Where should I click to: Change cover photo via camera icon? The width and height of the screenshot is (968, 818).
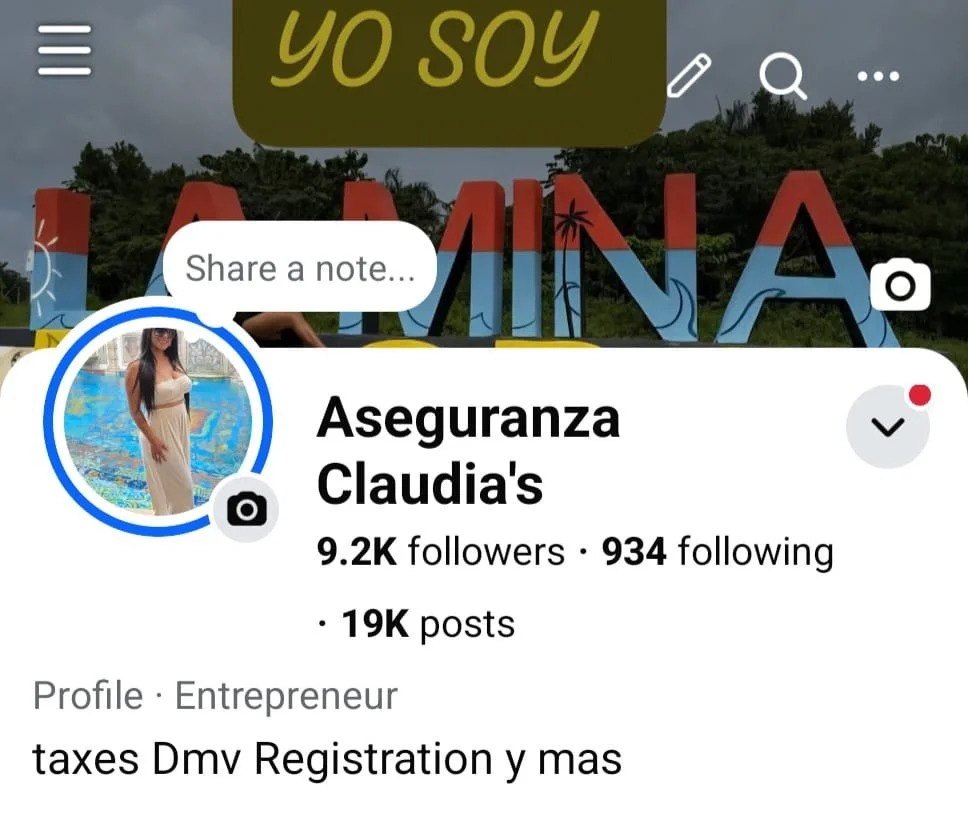point(900,285)
